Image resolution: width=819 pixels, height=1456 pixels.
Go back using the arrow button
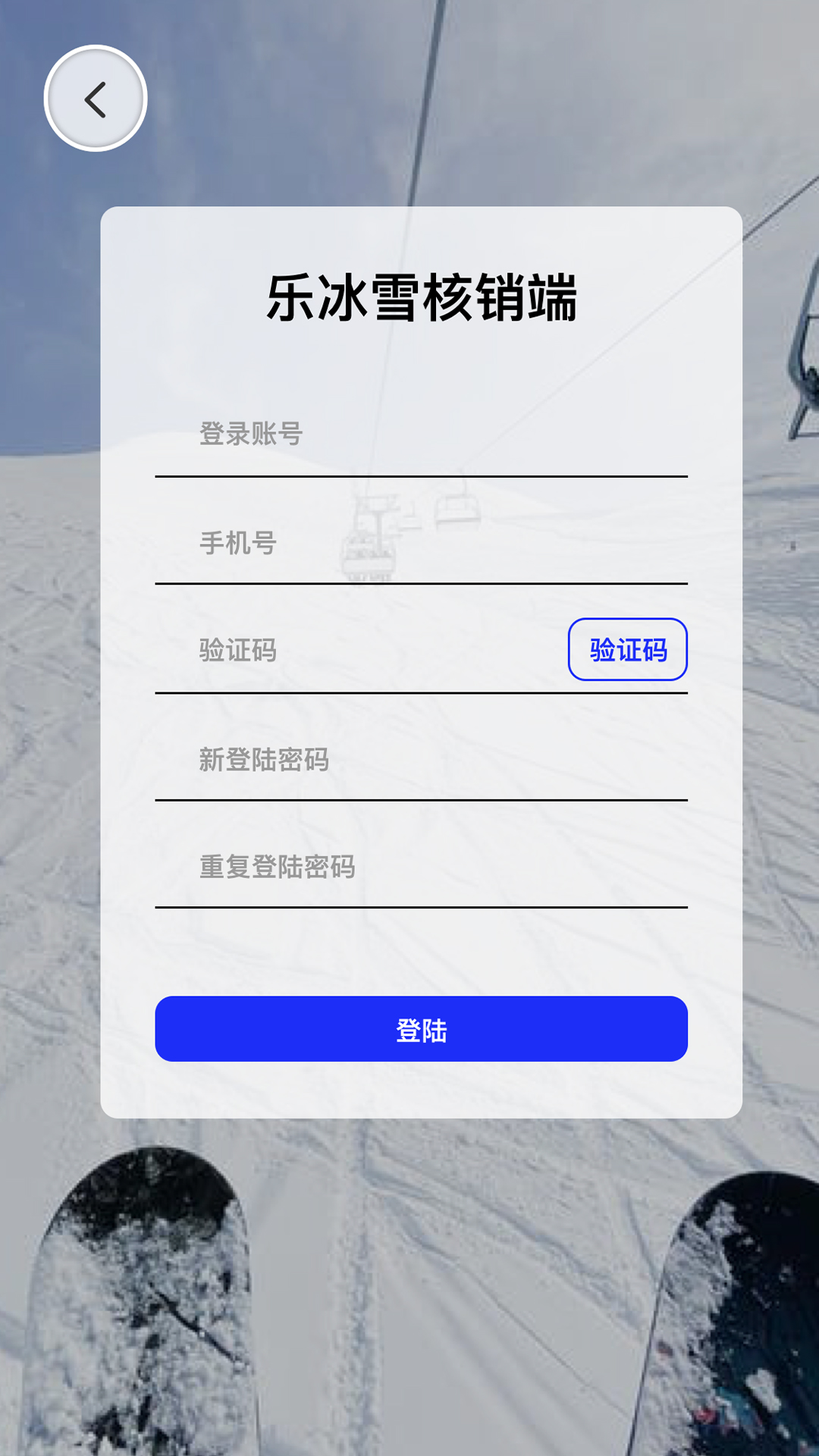pyautogui.click(x=96, y=99)
